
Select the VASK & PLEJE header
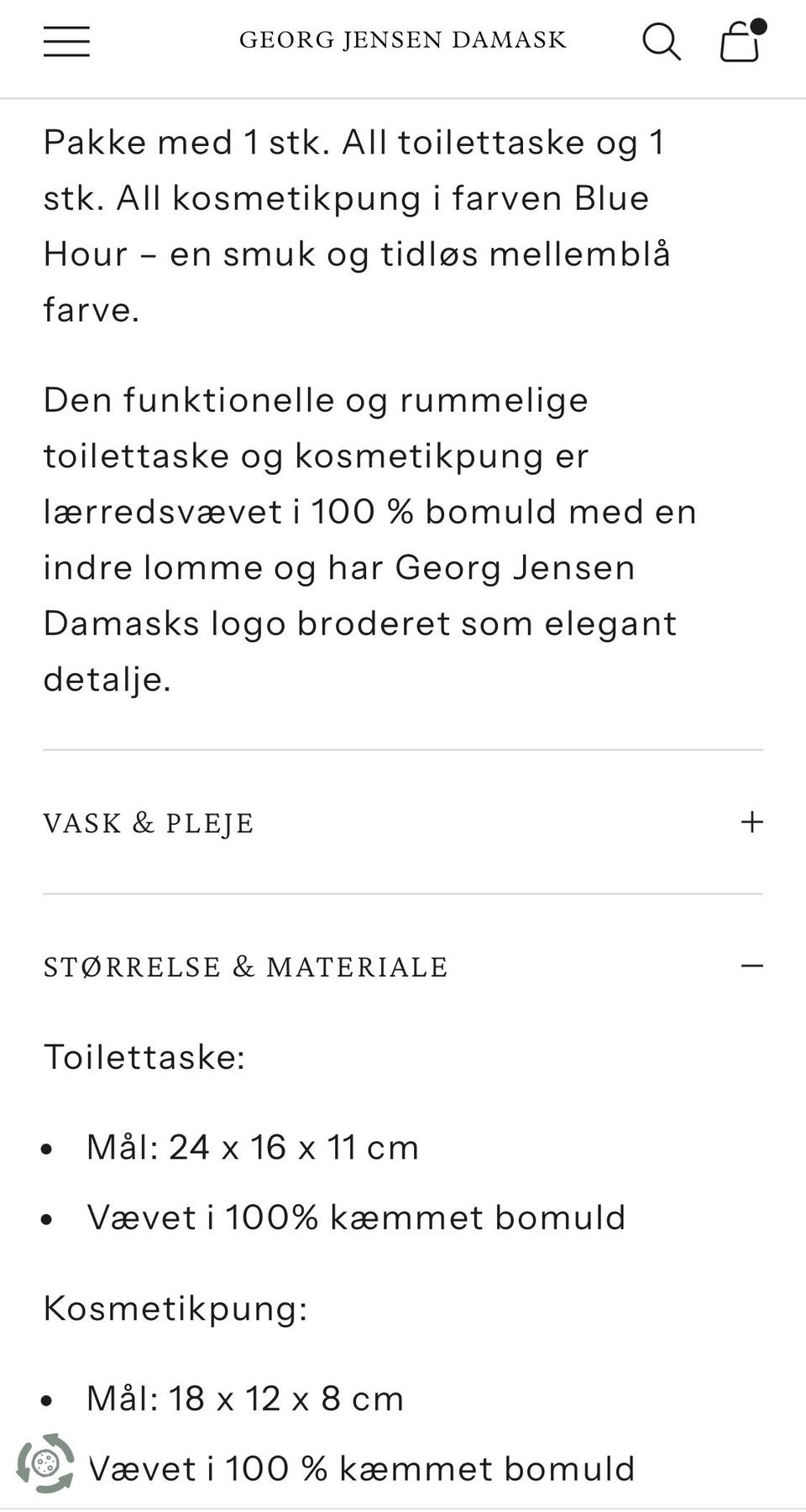click(x=148, y=823)
